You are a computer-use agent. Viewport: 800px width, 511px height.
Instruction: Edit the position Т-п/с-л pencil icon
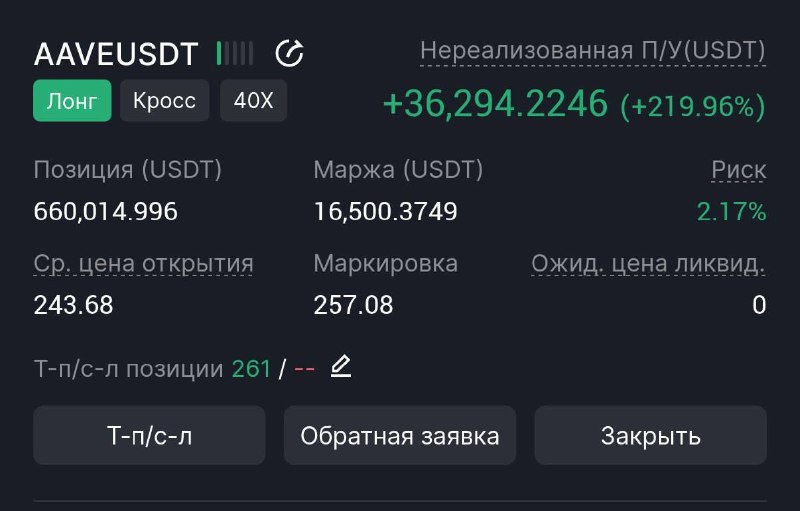(x=341, y=367)
